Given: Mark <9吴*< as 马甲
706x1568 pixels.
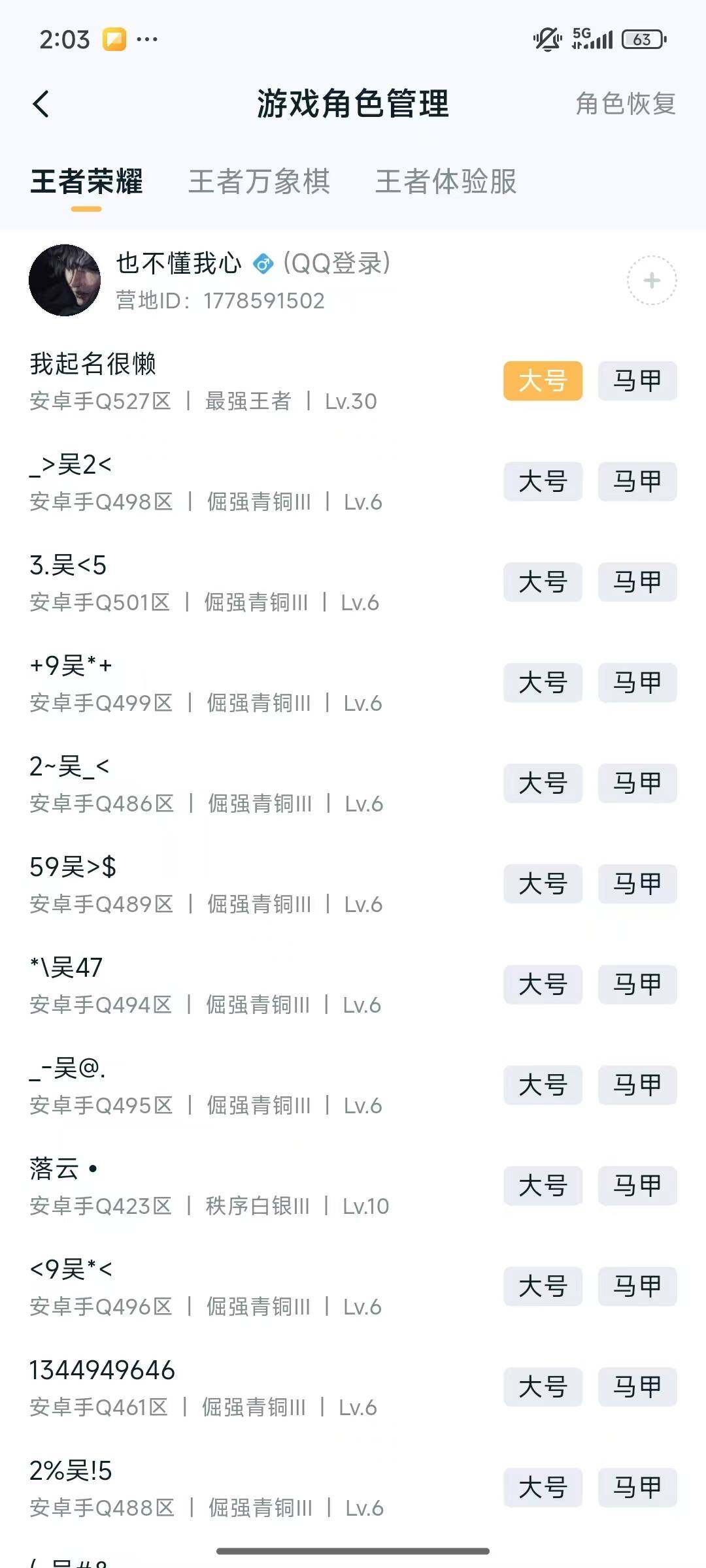Looking at the screenshot, I should (637, 1286).
